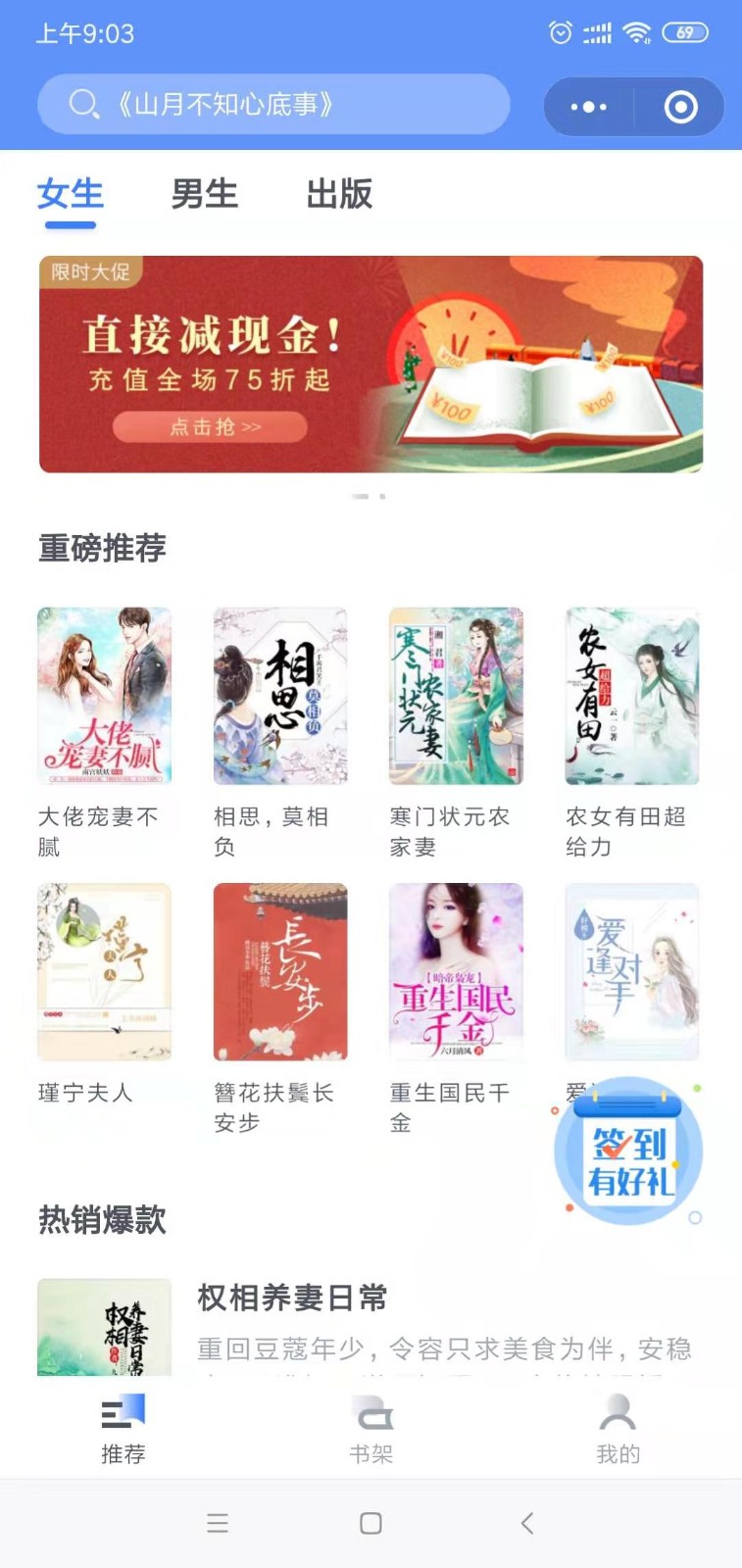View the novel 瑾宁夫人
This screenshot has width=742, height=1568.
click(x=104, y=972)
